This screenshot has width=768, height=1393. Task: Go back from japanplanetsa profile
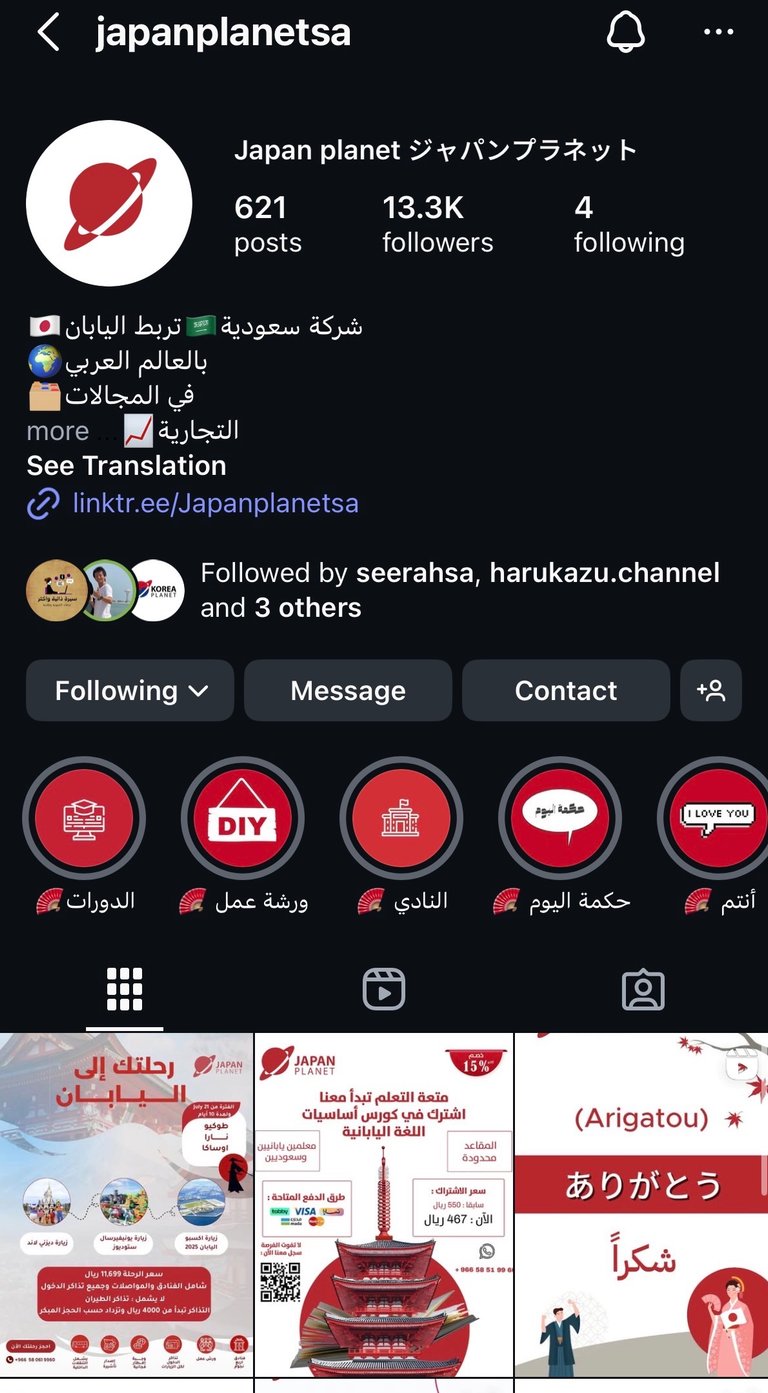click(x=48, y=33)
